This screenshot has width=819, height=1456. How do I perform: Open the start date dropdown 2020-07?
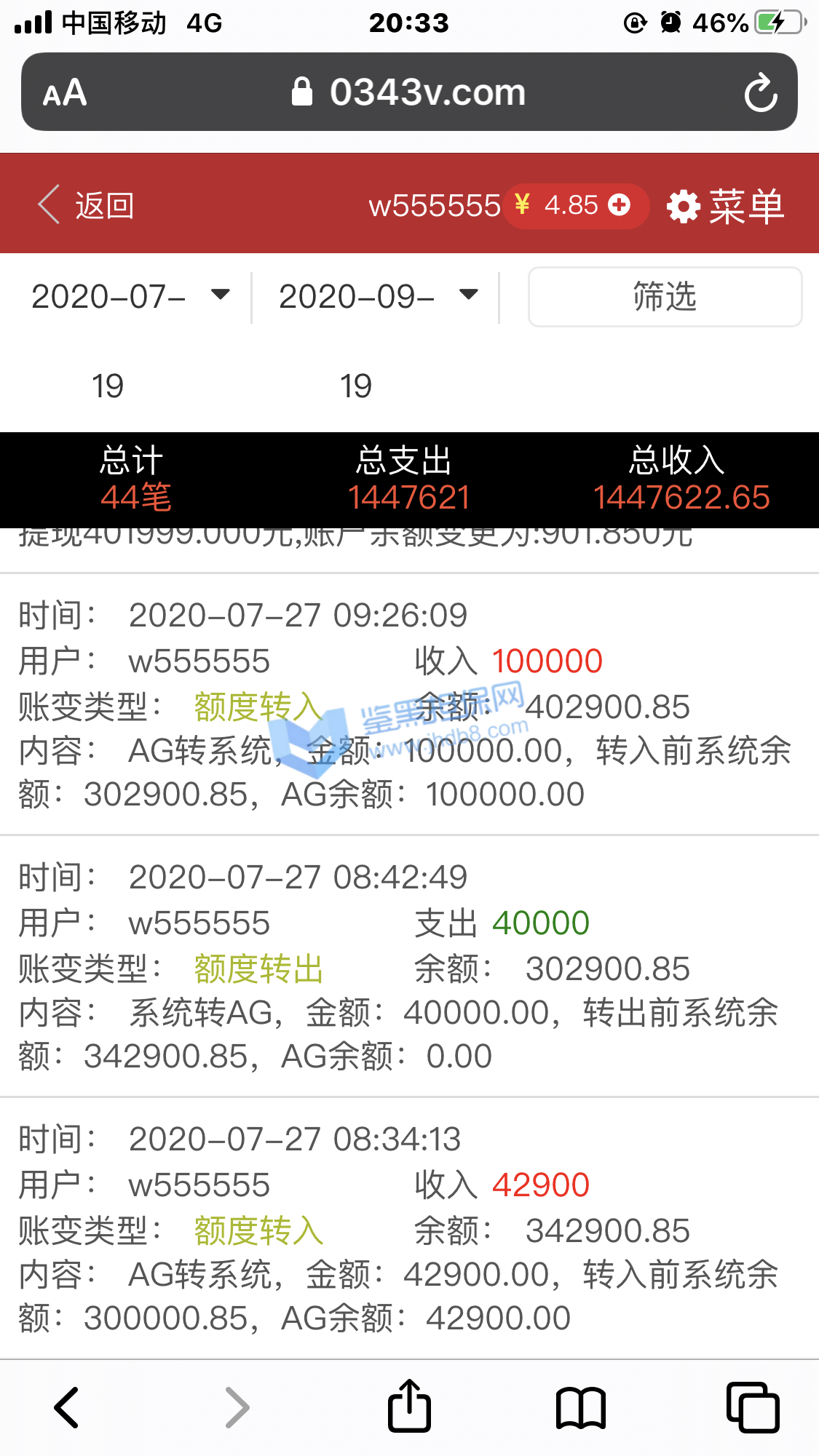click(130, 296)
